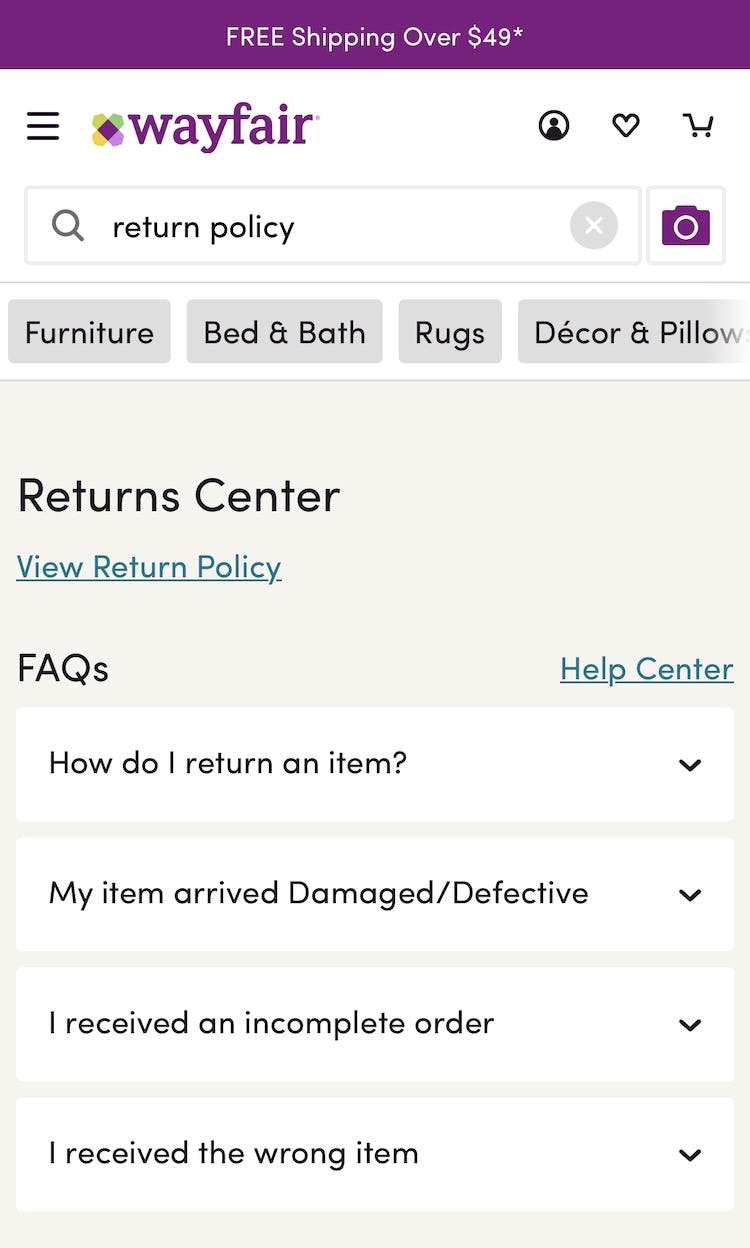The height and width of the screenshot is (1248, 750).
Task: Go to the Wayfair home page logo
Action: (x=206, y=128)
